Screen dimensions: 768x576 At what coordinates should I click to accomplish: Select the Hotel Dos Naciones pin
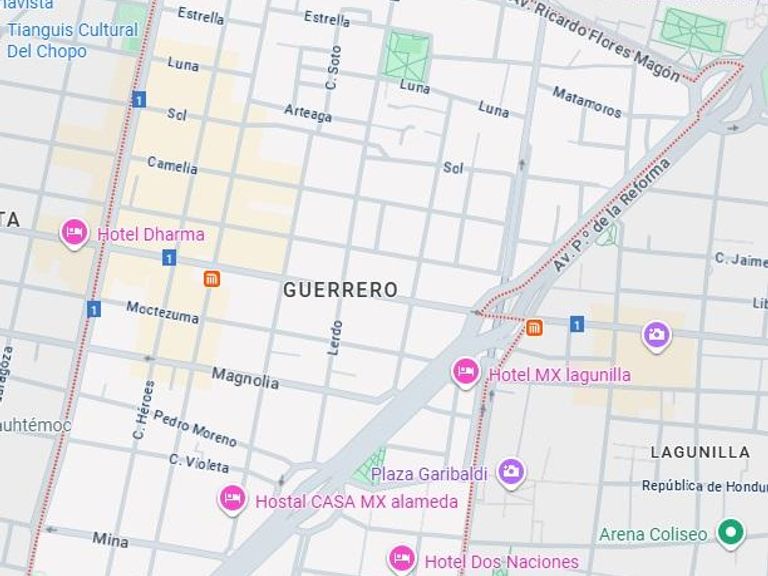pos(402,559)
